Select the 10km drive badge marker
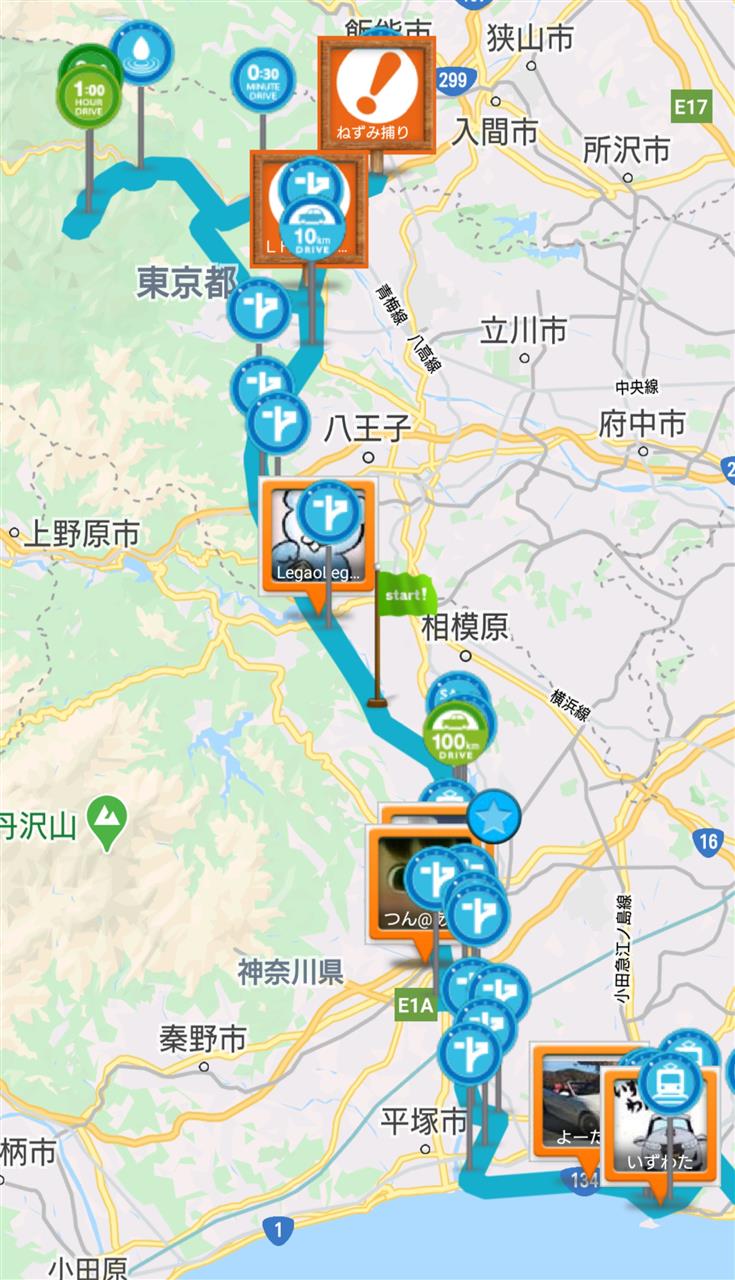This screenshot has height=1280, width=735. pos(312,227)
